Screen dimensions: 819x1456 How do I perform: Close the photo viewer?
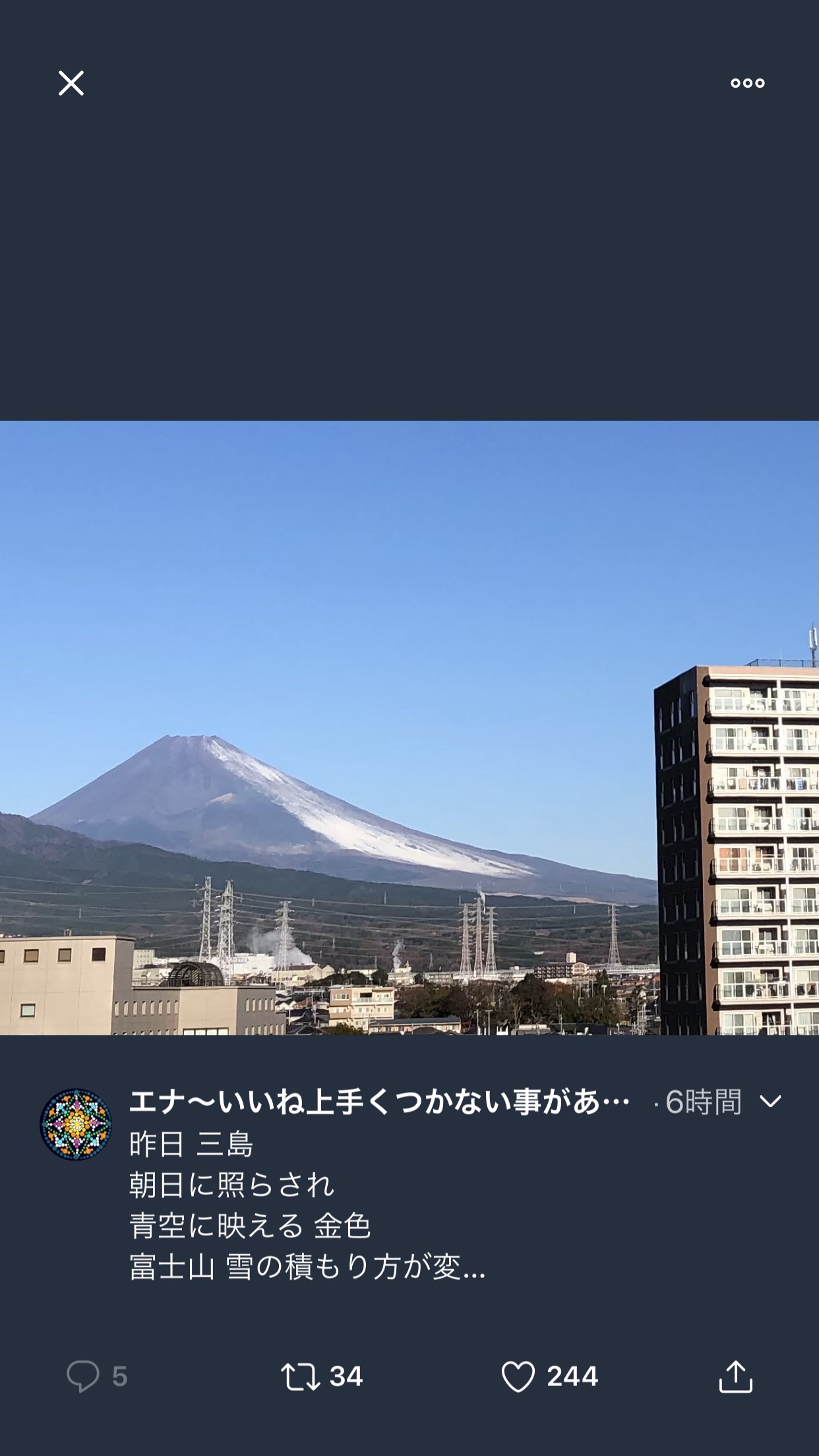(71, 83)
